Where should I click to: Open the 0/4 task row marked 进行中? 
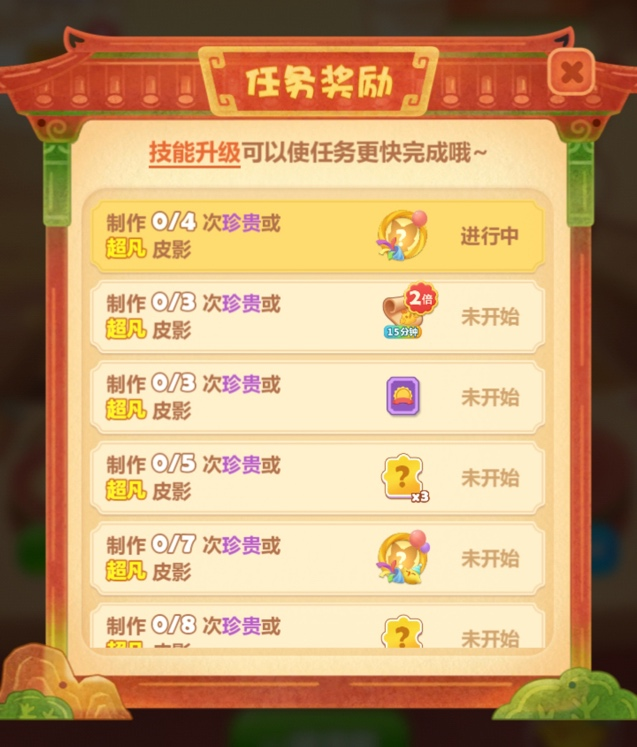click(318, 236)
